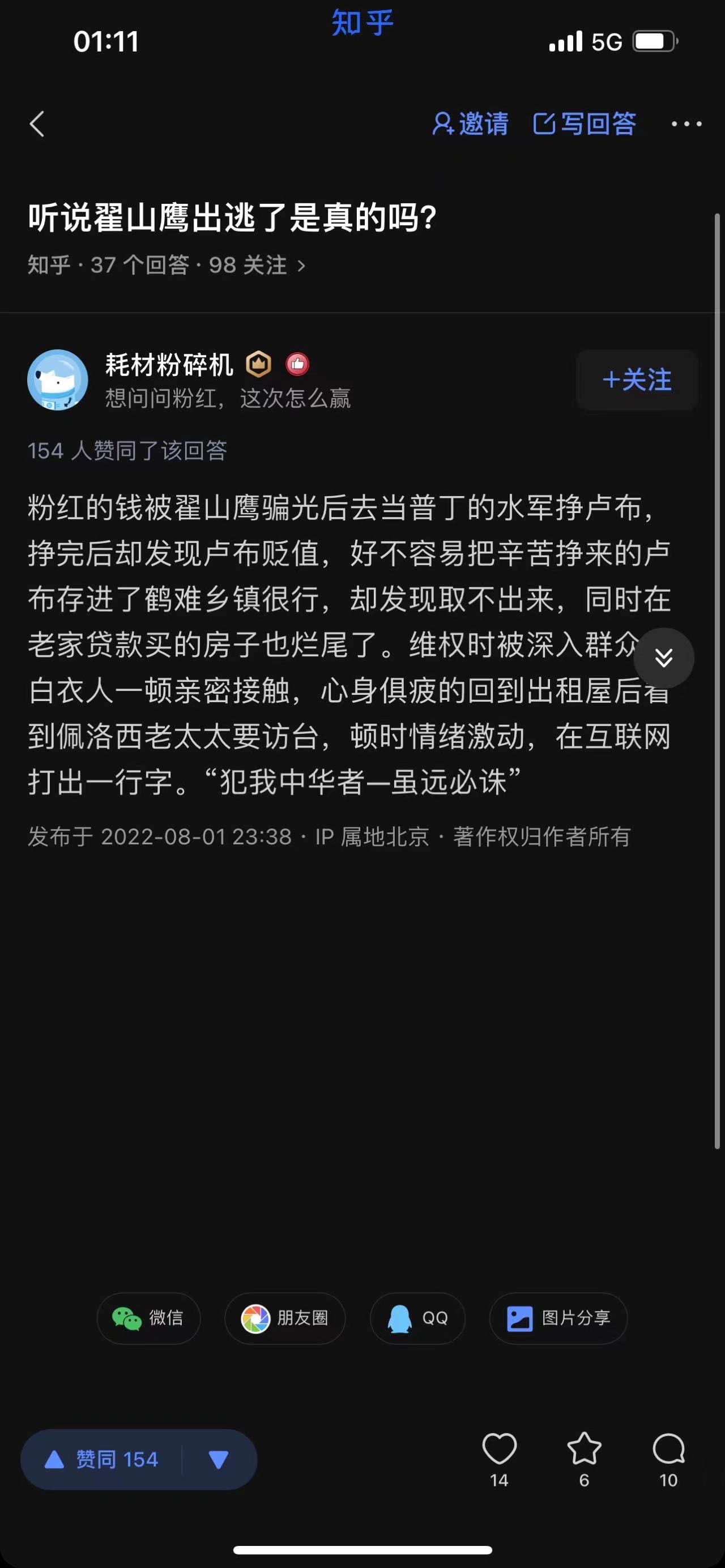The width and height of the screenshot is (725, 1568).
Task: Favorite the answer with the star icon
Action: click(x=584, y=1460)
